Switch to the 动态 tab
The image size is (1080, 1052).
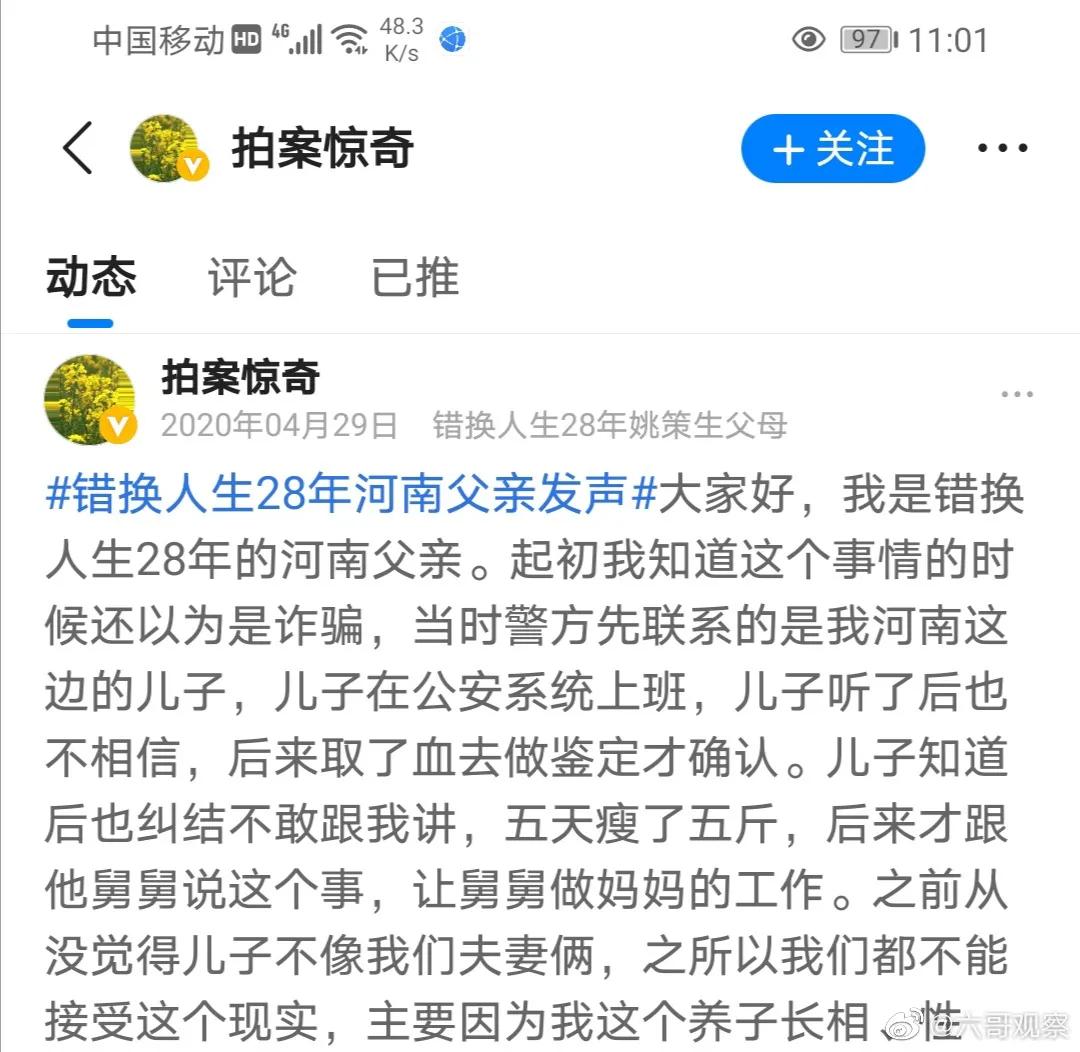[x=91, y=277]
